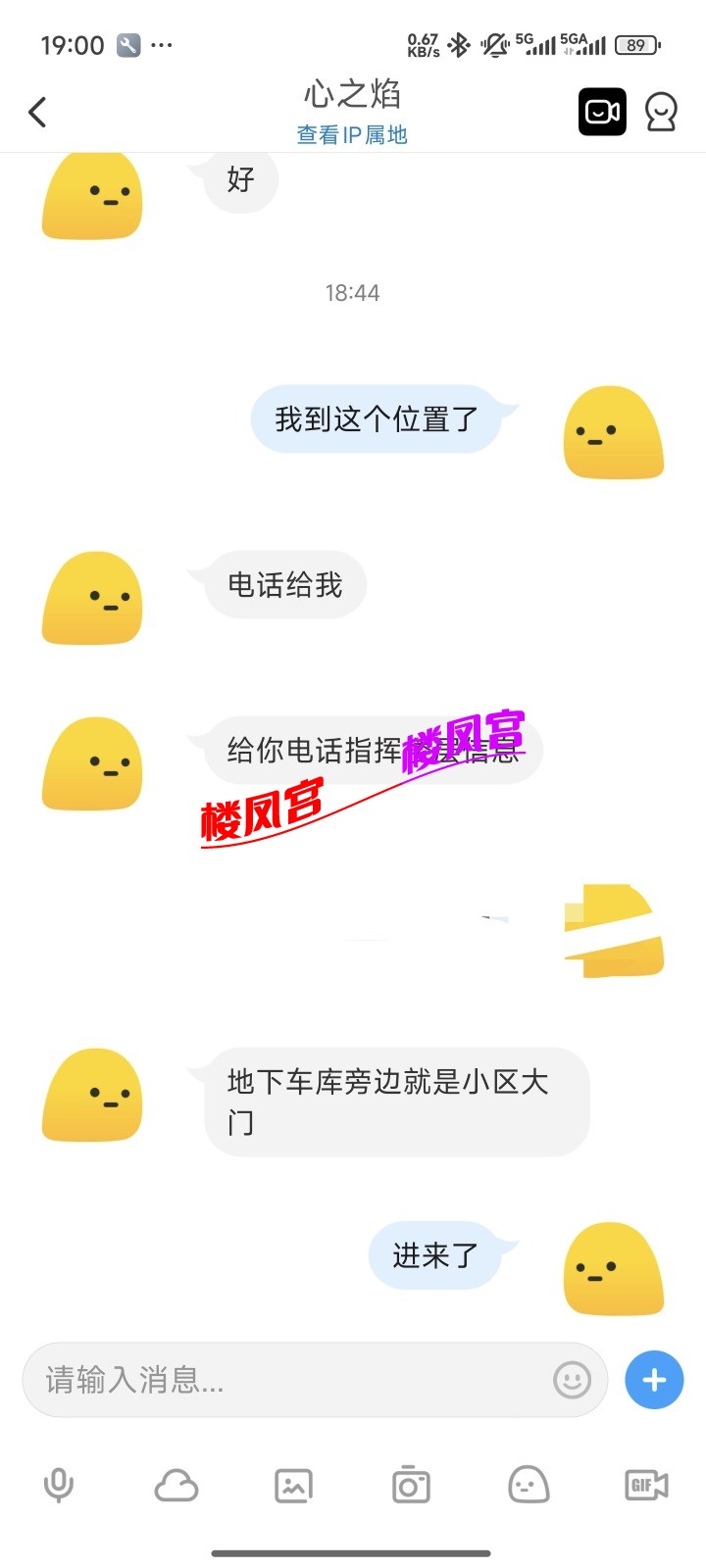Go back from the 心之焰 chat
The height and width of the screenshot is (1568, 706).
tap(37, 113)
